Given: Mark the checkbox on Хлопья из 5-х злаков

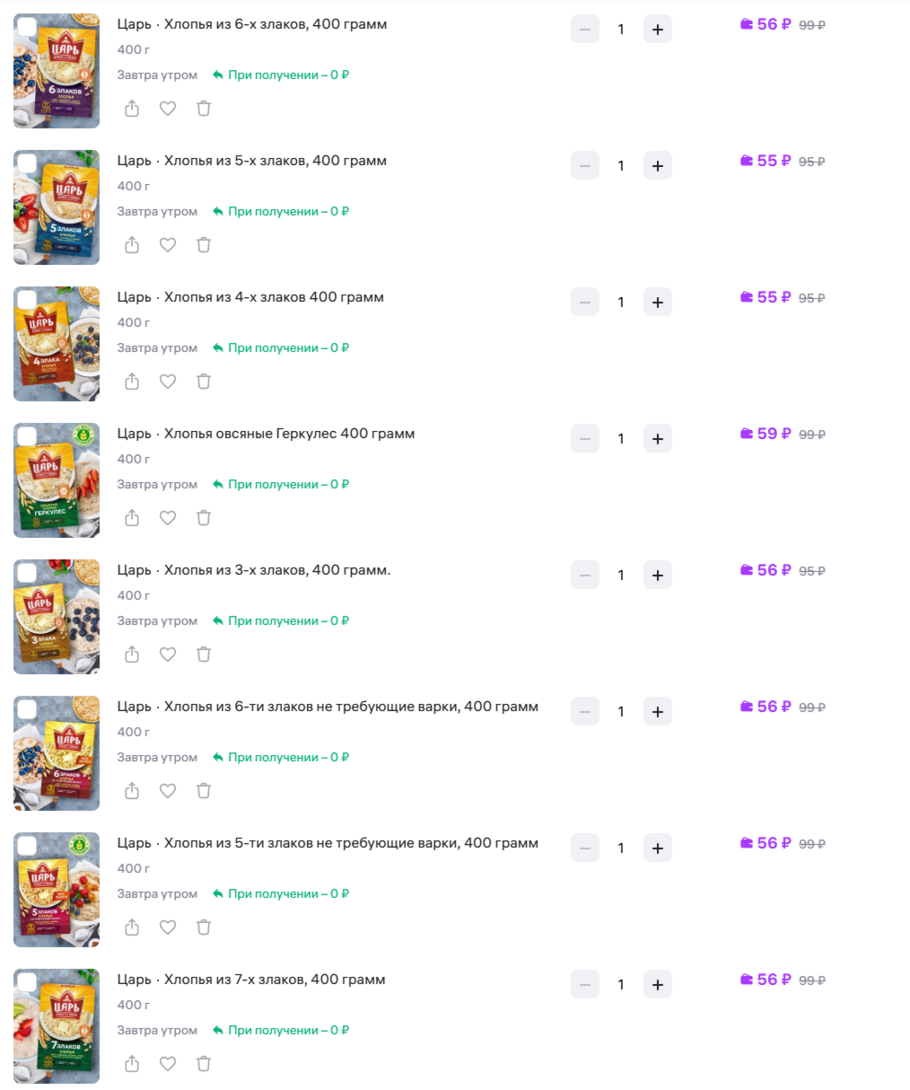Looking at the screenshot, I should pyautogui.click(x=27, y=163).
